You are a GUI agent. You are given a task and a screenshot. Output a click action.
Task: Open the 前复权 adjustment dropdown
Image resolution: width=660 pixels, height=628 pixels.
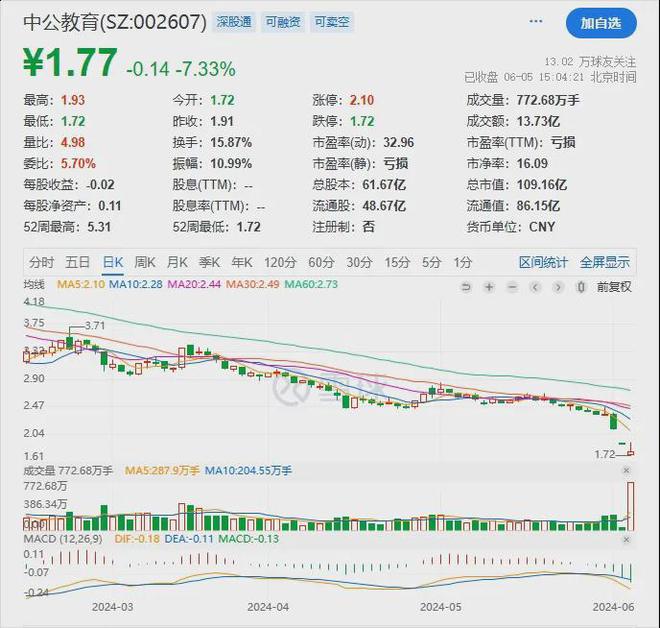pos(614,287)
